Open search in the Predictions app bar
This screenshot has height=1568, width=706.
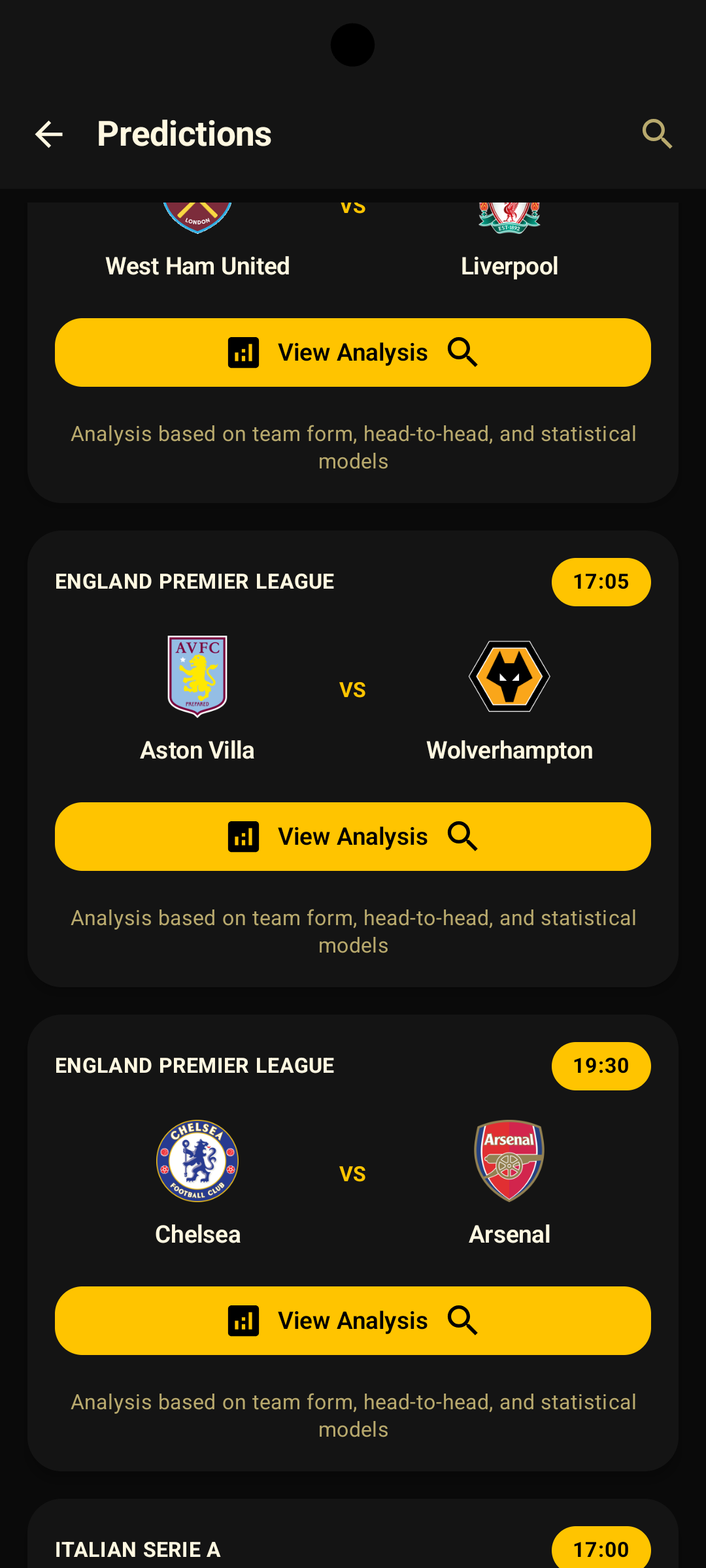(657, 135)
